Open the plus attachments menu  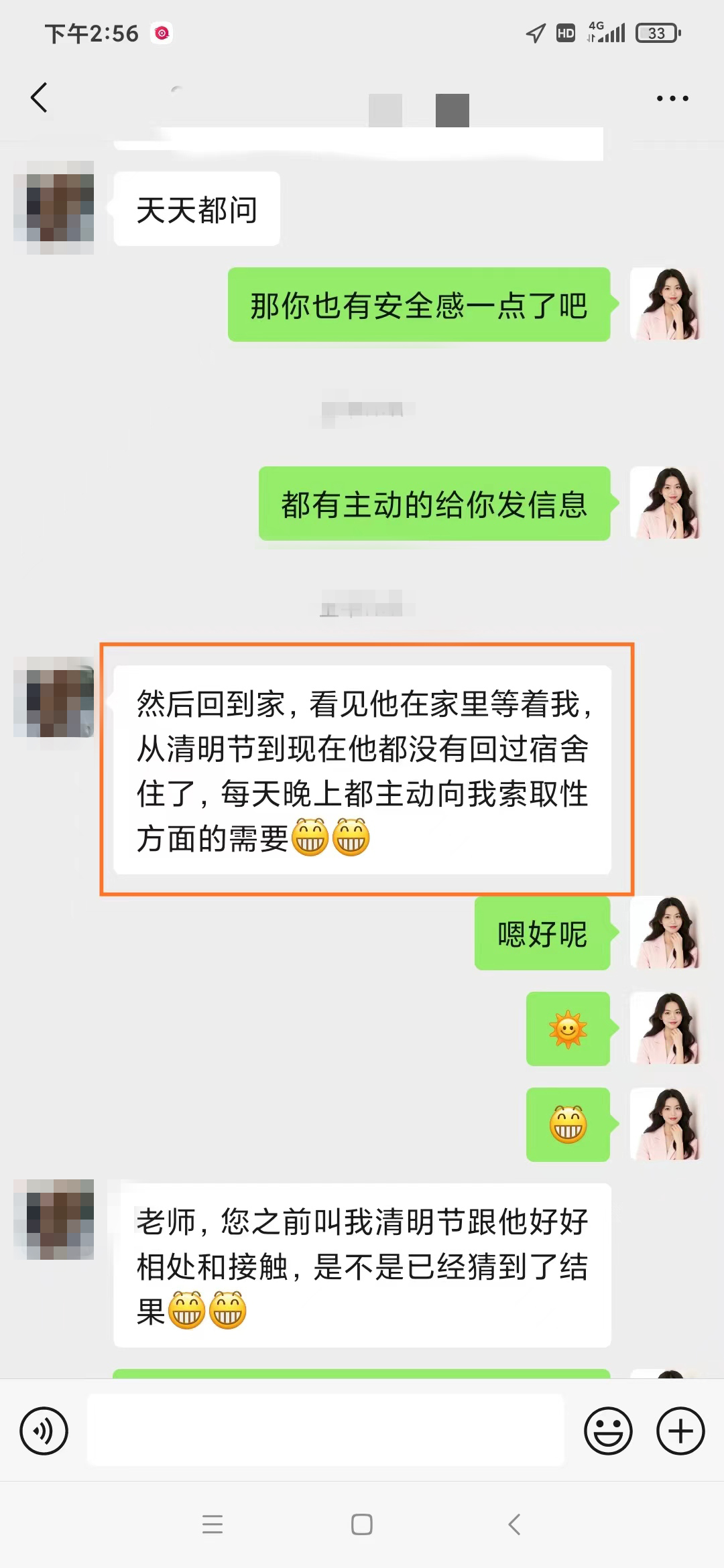[680, 1431]
